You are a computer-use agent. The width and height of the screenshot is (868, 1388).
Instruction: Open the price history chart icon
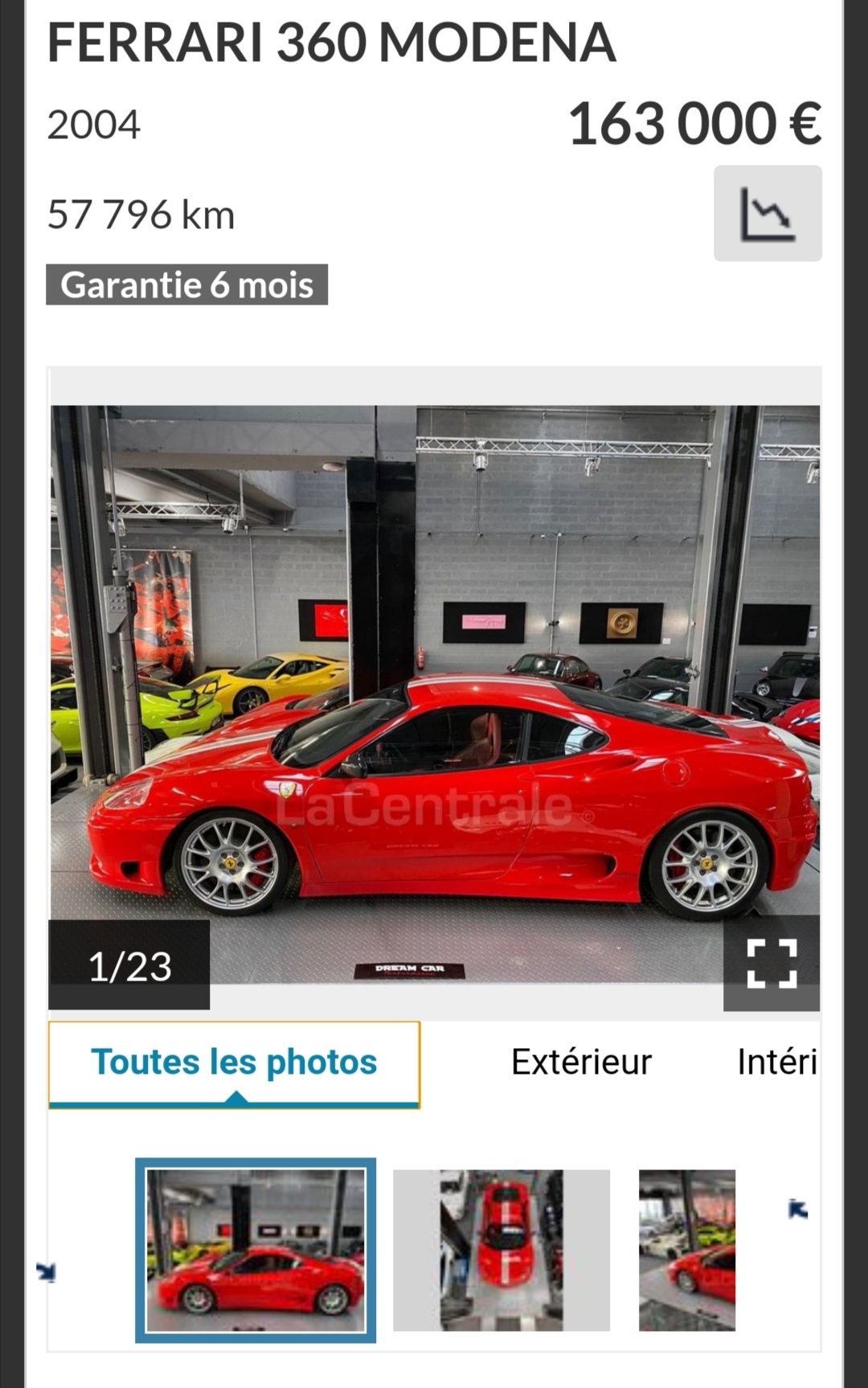(x=767, y=214)
